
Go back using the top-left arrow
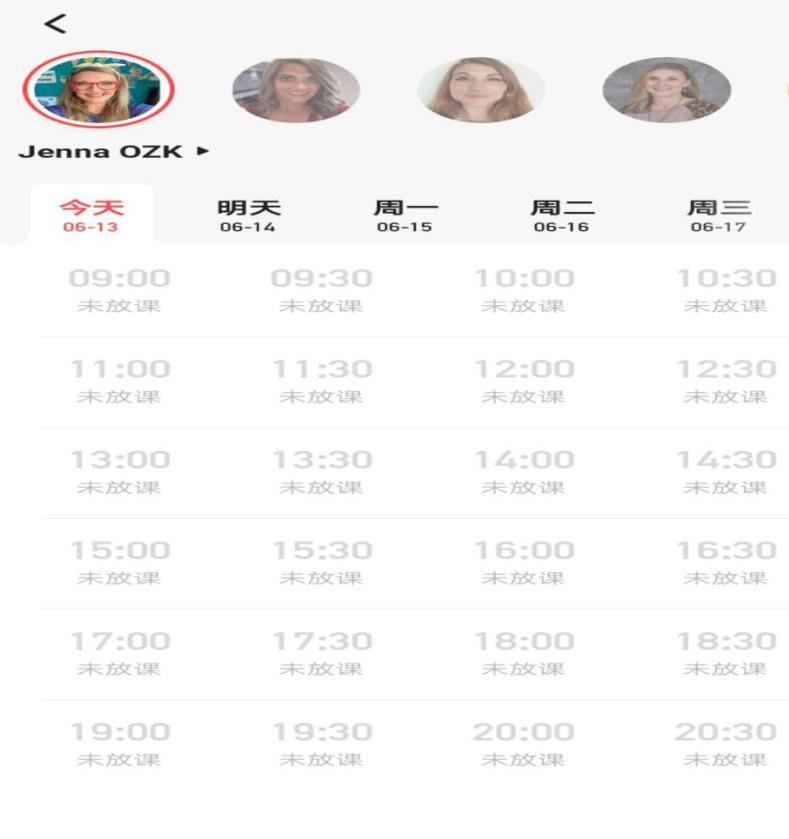[55, 23]
